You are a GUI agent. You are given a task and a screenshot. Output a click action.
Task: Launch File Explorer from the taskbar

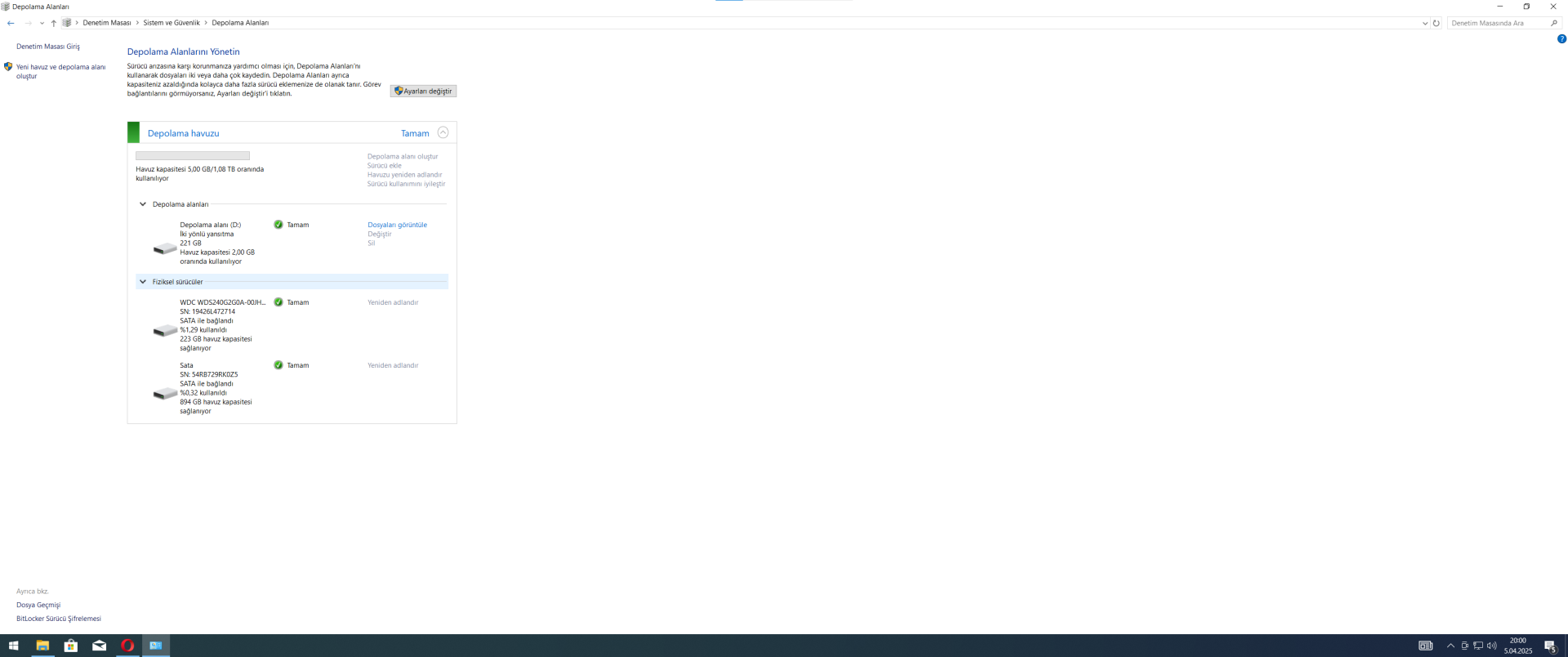[42, 646]
